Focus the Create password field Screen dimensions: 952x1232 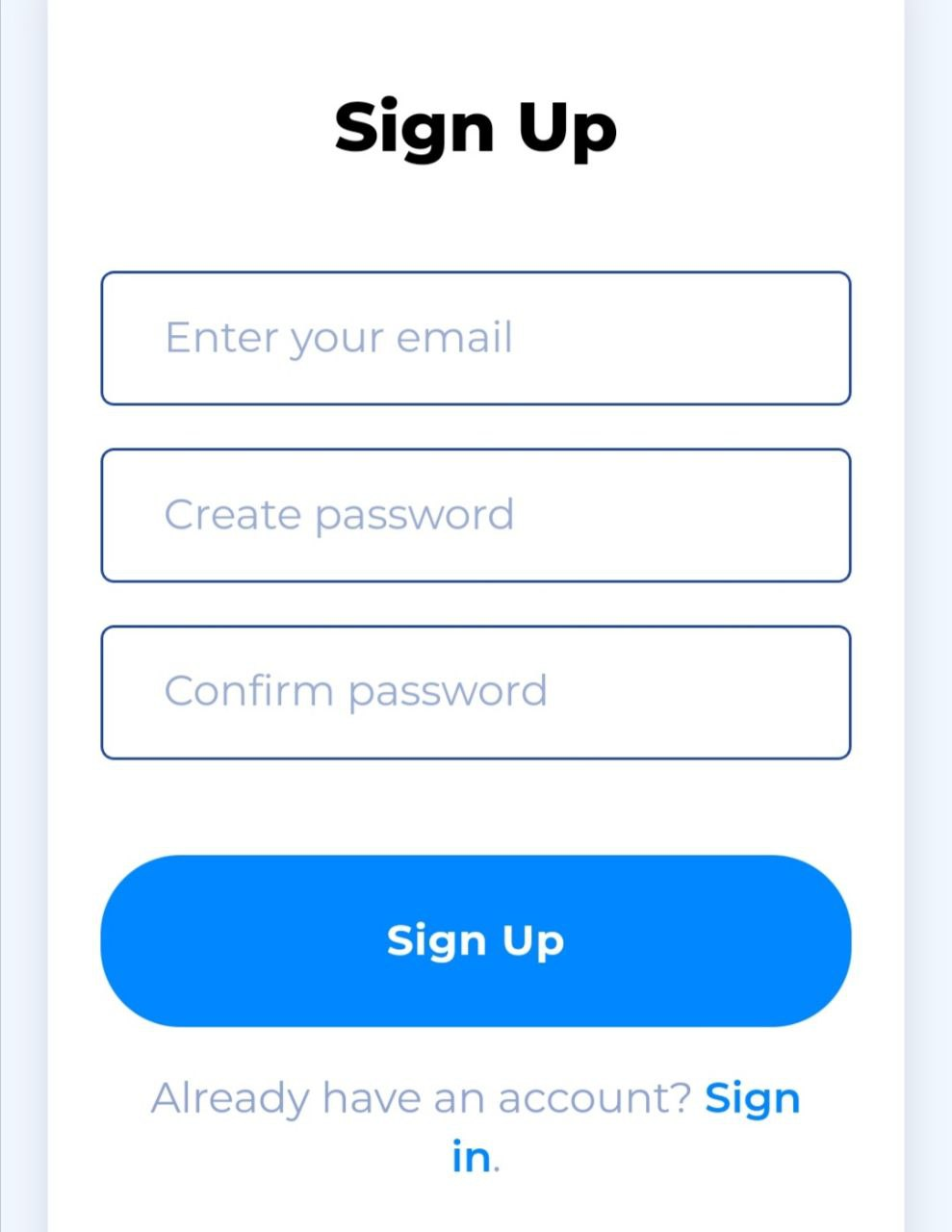click(476, 515)
